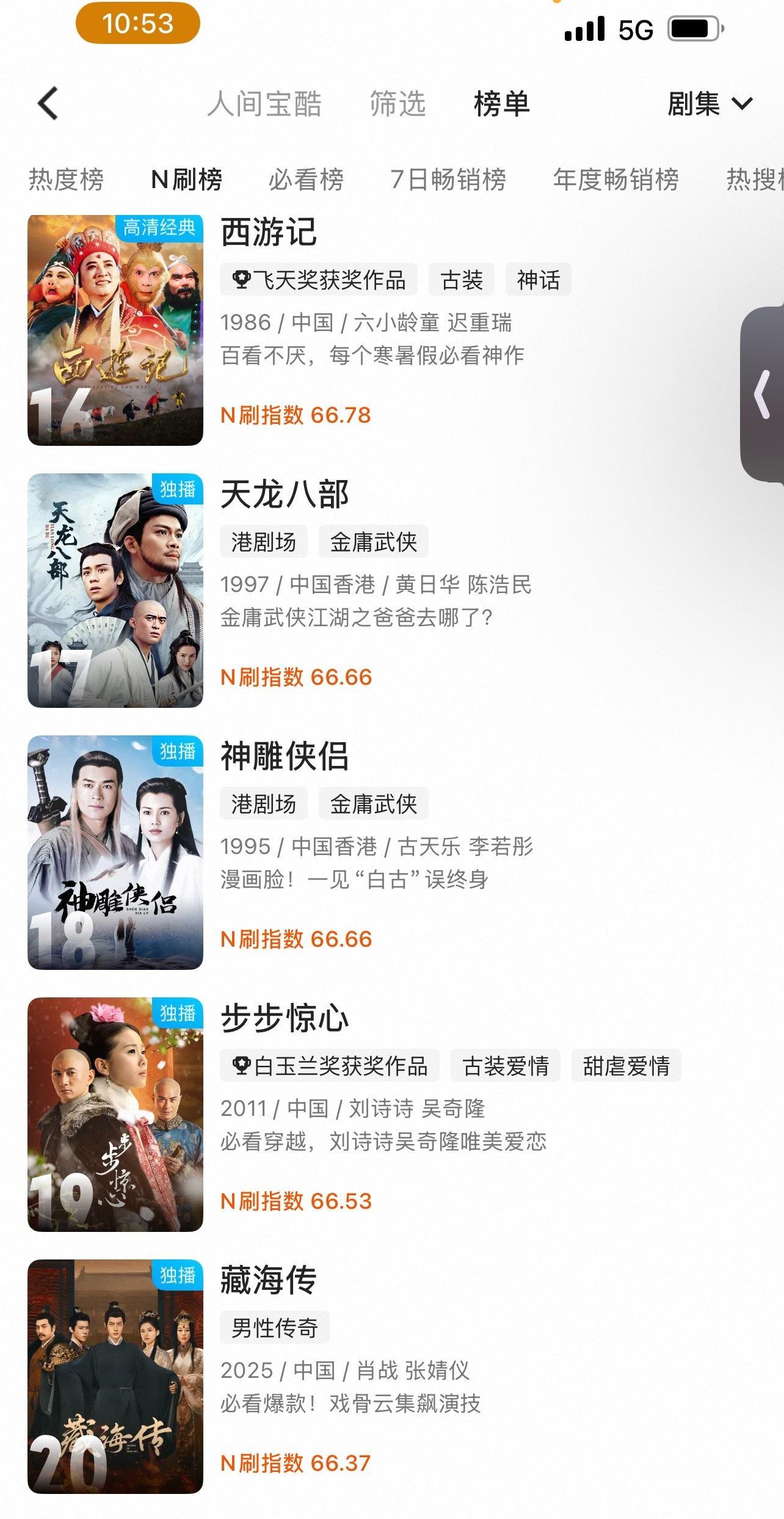
Task: Tap the 高清经典 badge on 西游记 poster
Action: click(160, 229)
